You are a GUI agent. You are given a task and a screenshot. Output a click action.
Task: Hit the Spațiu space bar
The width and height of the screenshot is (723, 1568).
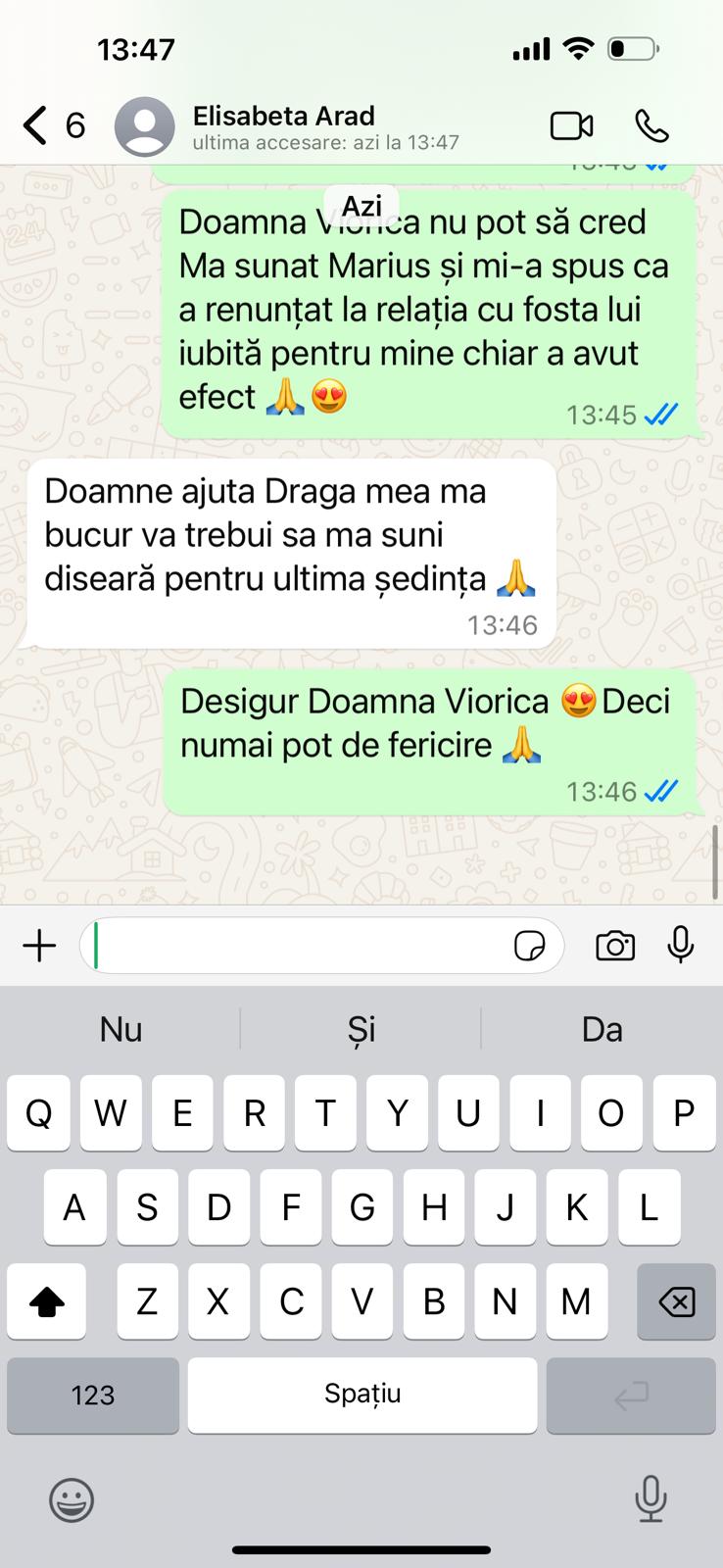click(362, 1395)
